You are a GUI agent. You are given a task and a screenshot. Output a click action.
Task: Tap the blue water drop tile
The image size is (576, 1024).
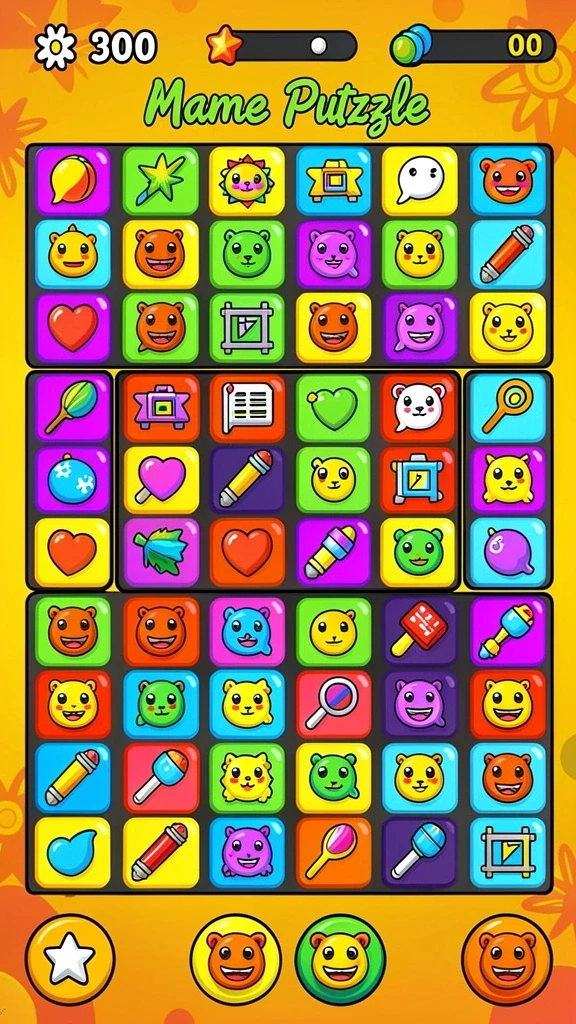(72, 852)
